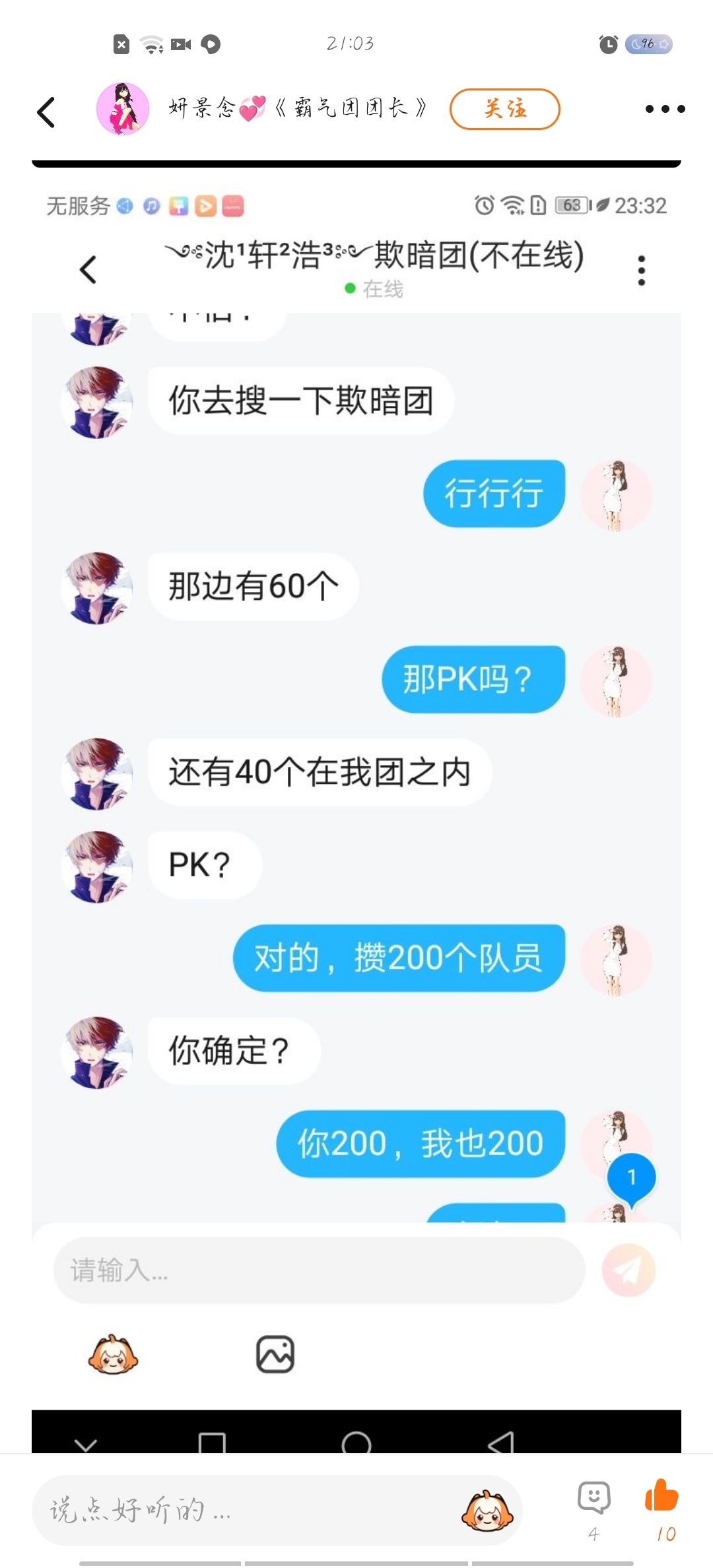Follow the poster with 关注 button
The width and height of the screenshot is (713, 1568).
505,109
